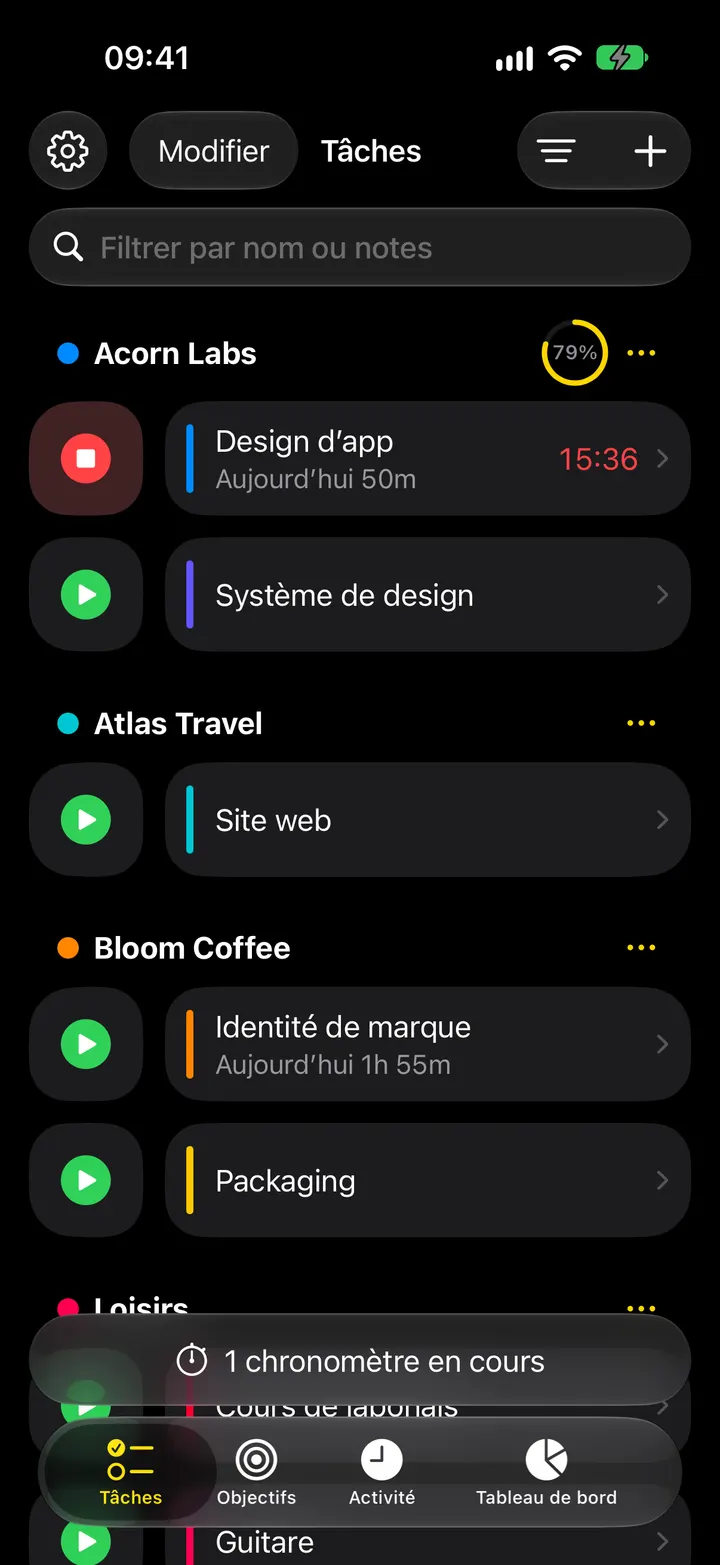Screen dimensions: 720x1565
Task: Open the Packaging task
Action: [x=428, y=1181]
